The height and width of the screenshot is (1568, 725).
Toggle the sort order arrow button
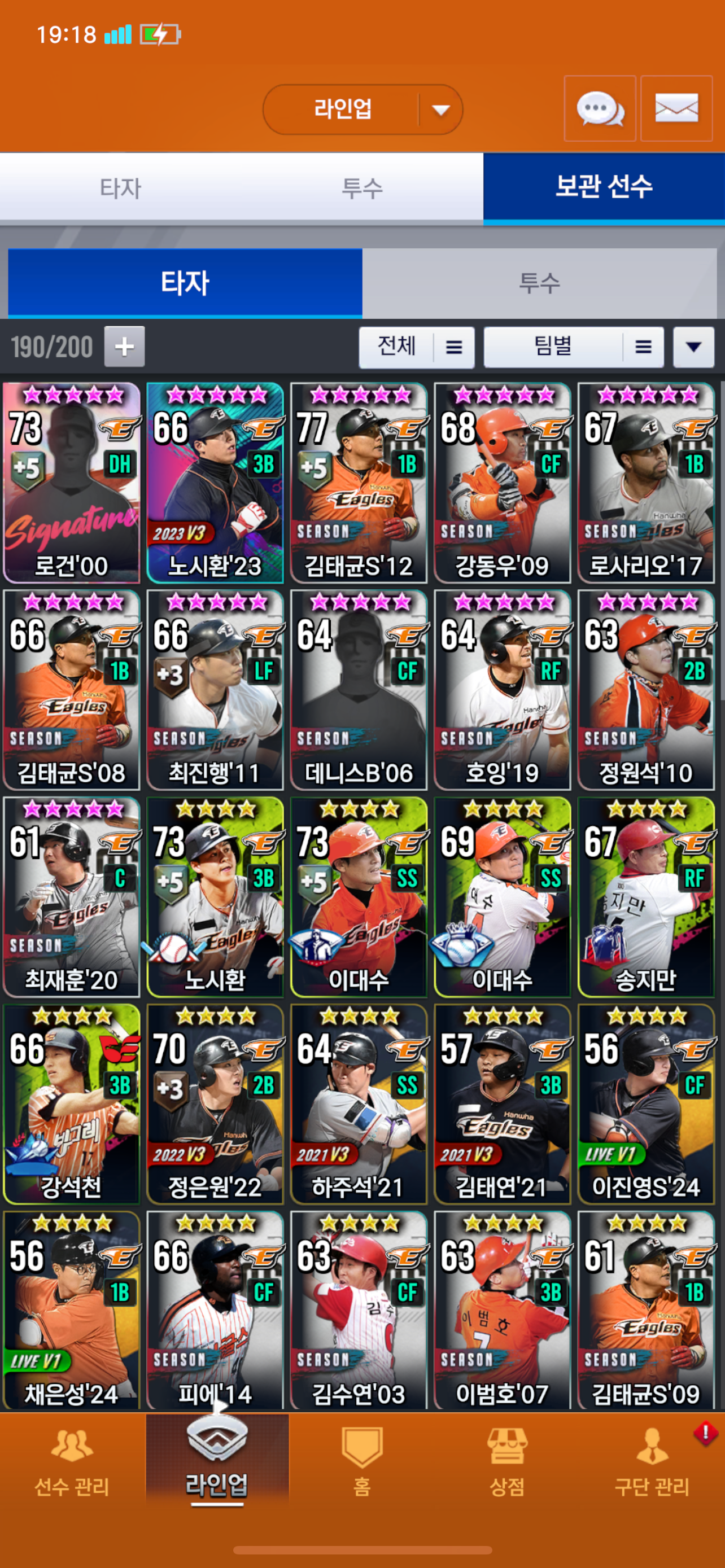pyautogui.click(x=693, y=347)
